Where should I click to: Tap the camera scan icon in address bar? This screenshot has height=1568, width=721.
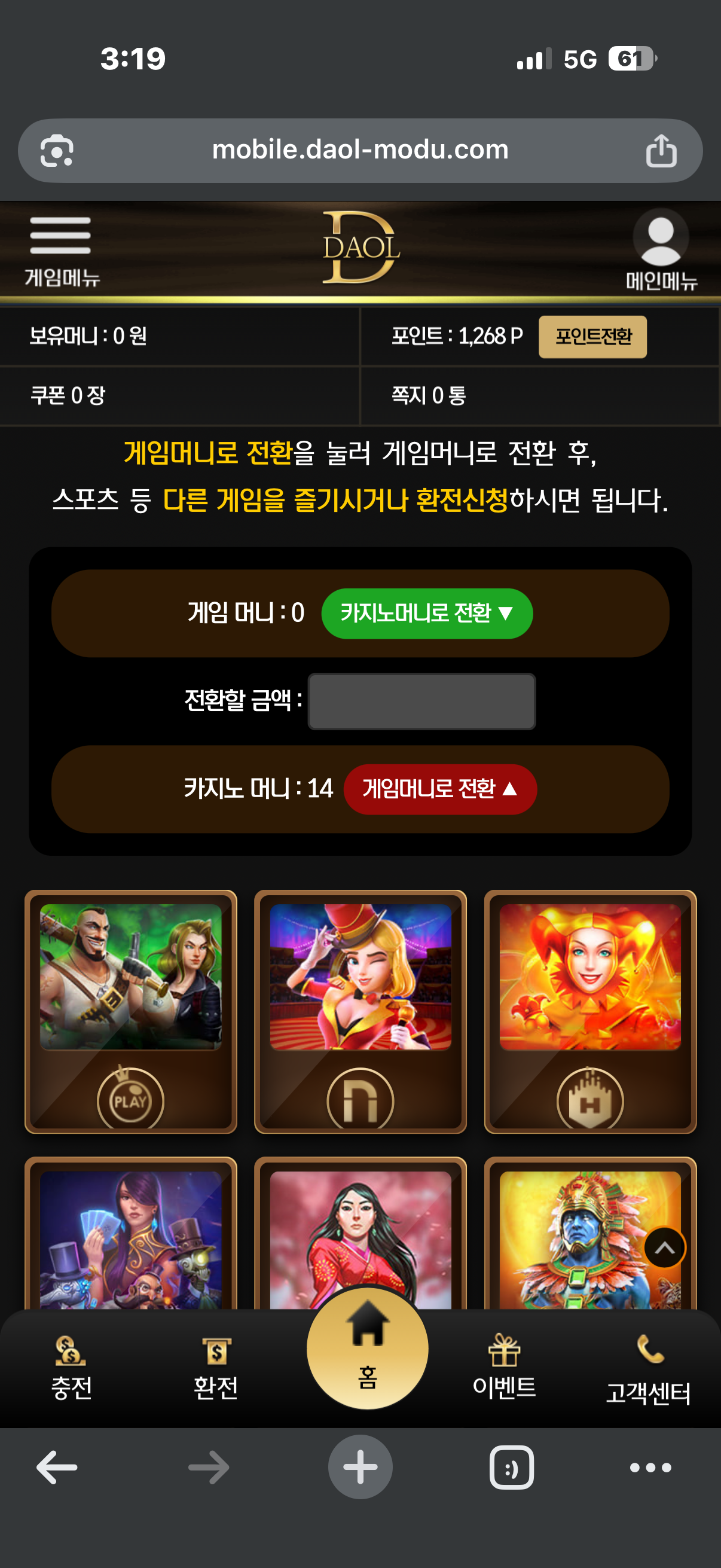pos(57,150)
